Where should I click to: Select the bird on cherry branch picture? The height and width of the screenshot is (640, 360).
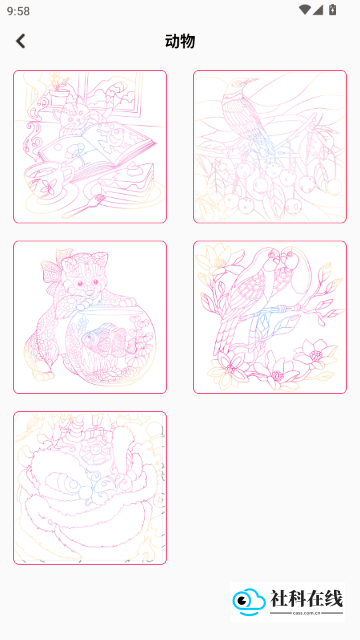coord(270,147)
